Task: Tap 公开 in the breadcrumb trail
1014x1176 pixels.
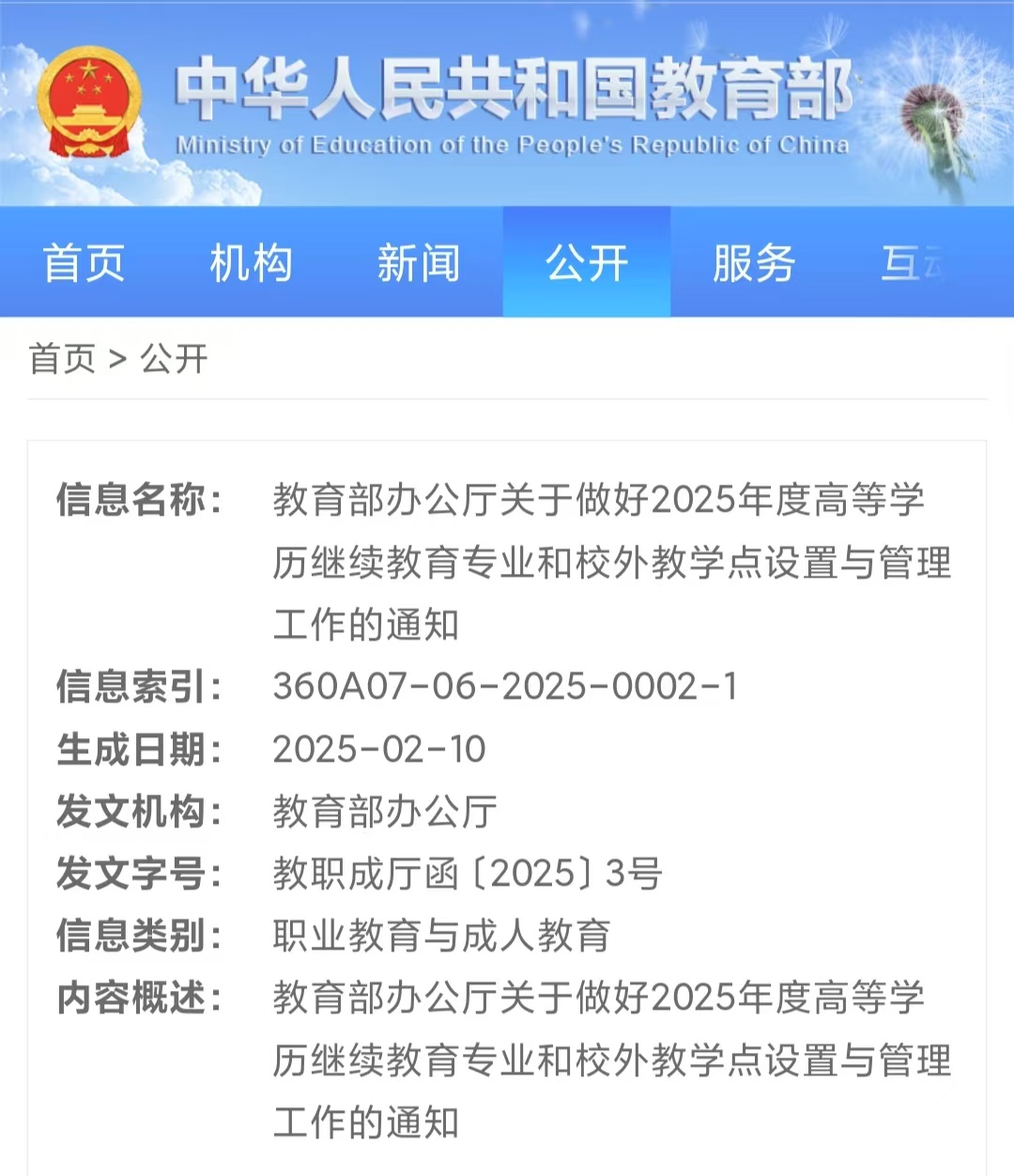Action: tap(174, 358)
